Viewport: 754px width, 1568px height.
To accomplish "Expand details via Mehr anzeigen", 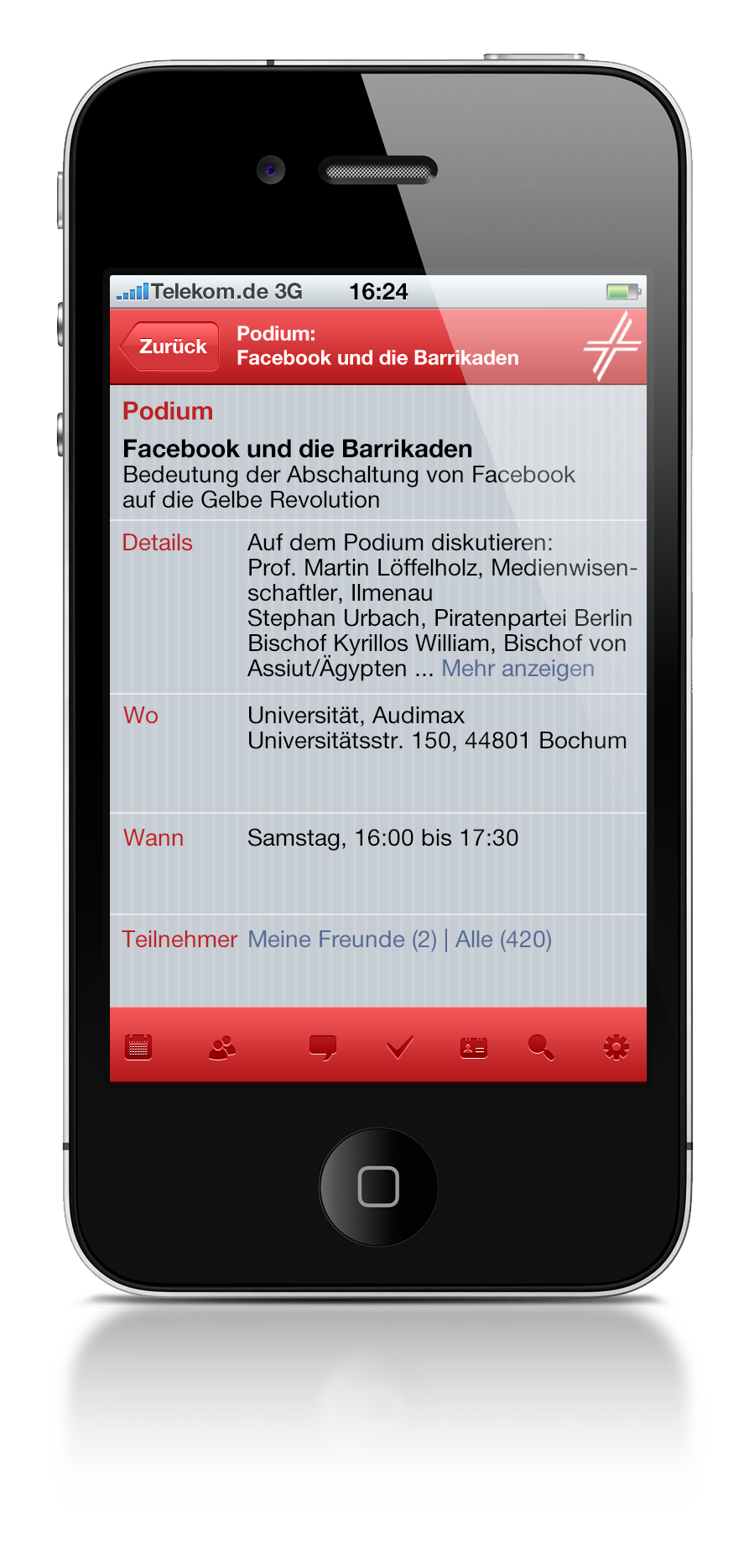I will [x=517, y=669].
